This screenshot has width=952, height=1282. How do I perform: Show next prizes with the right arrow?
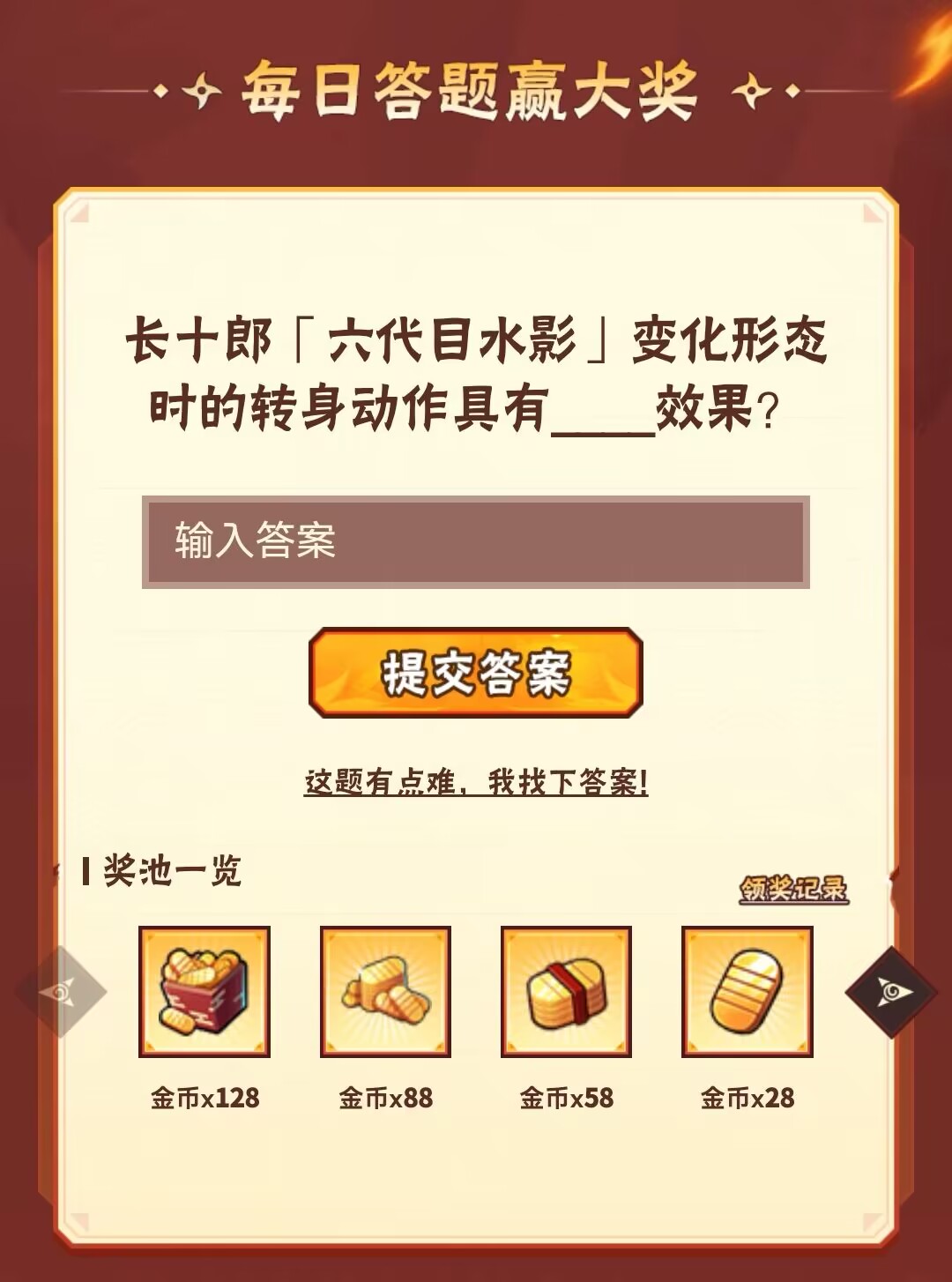pyautogui.click(x=890, y=992)
